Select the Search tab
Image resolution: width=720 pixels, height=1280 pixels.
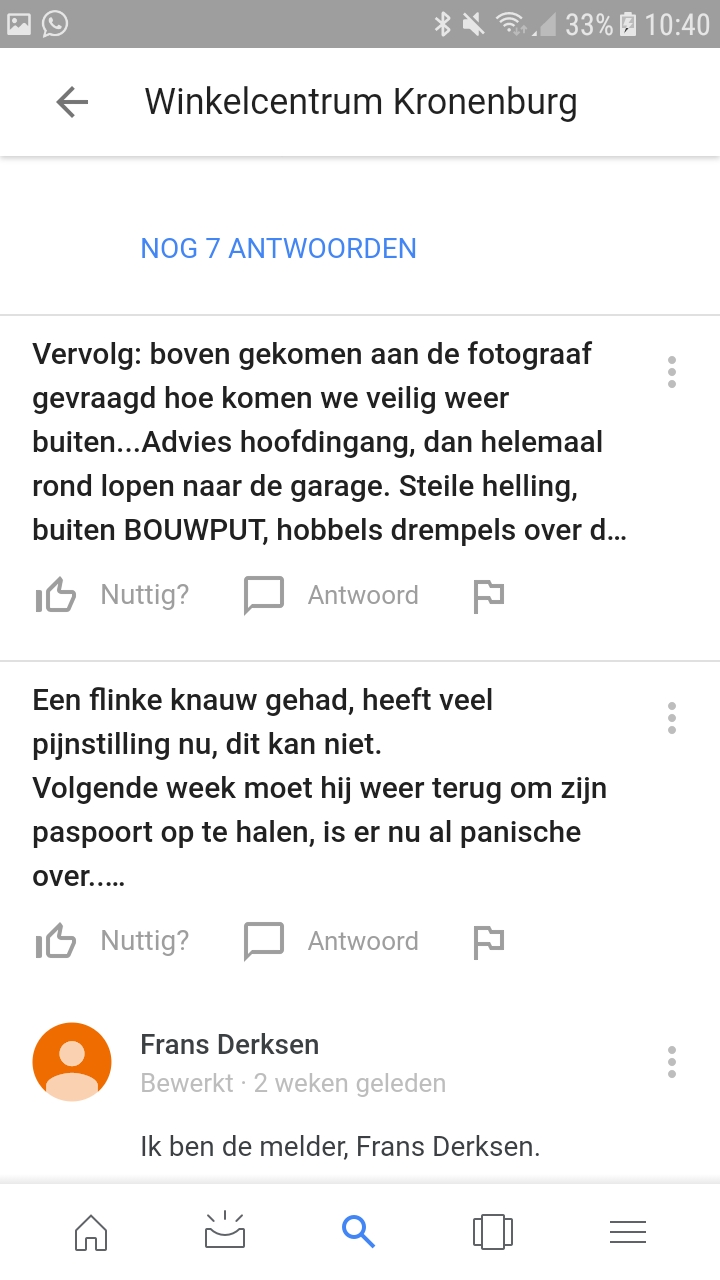358,1232
